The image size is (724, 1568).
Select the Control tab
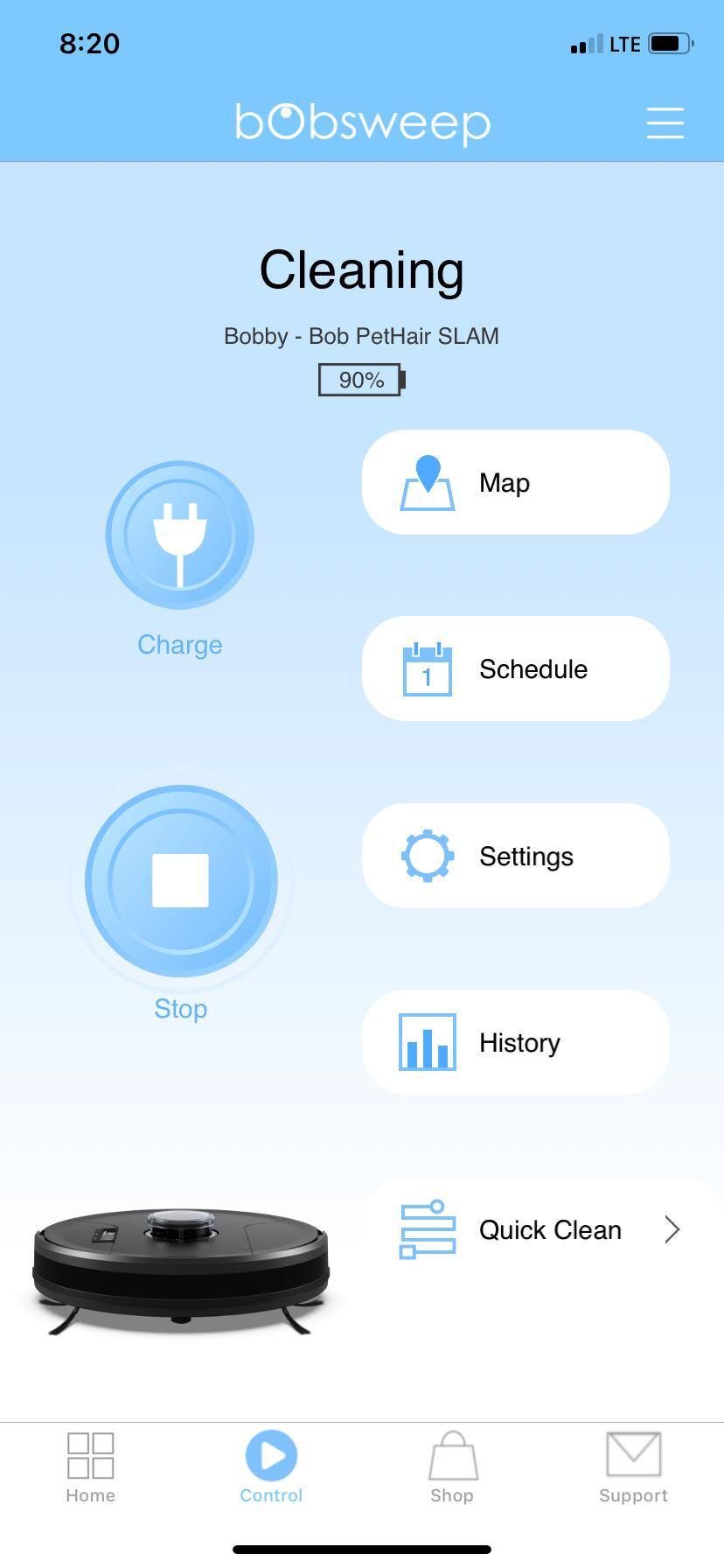click(271, 1467)
